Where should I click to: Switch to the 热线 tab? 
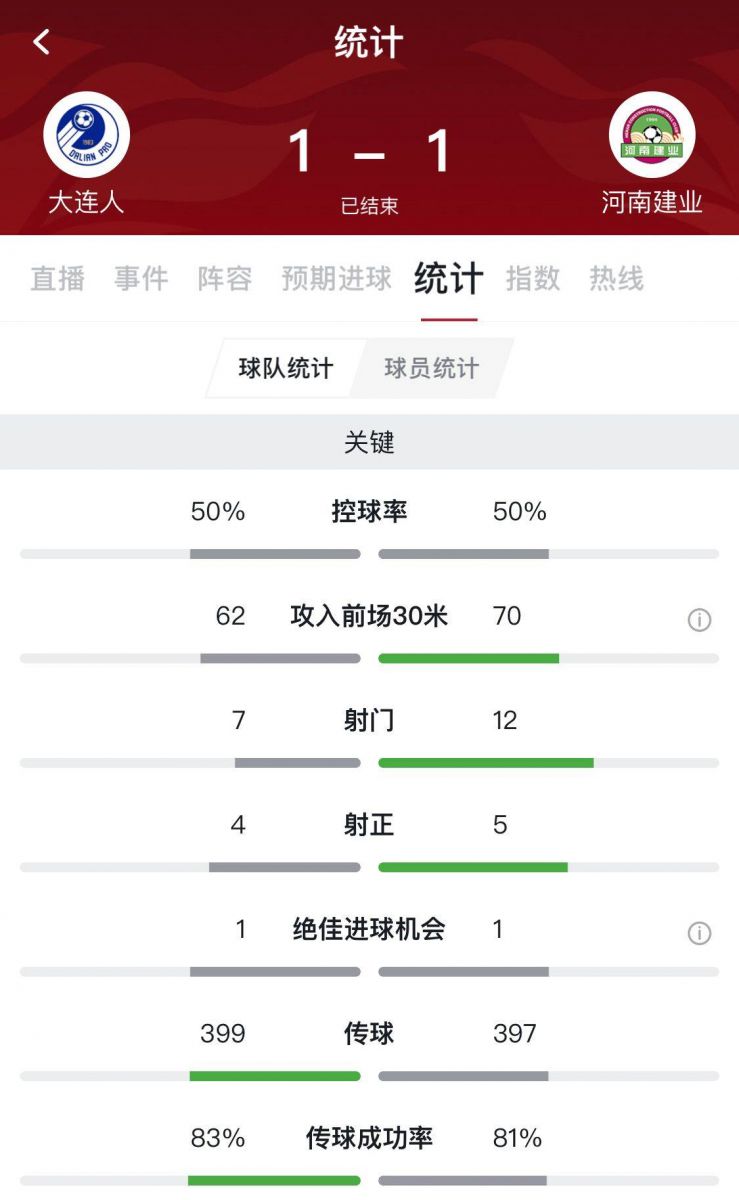click(617, 279)
